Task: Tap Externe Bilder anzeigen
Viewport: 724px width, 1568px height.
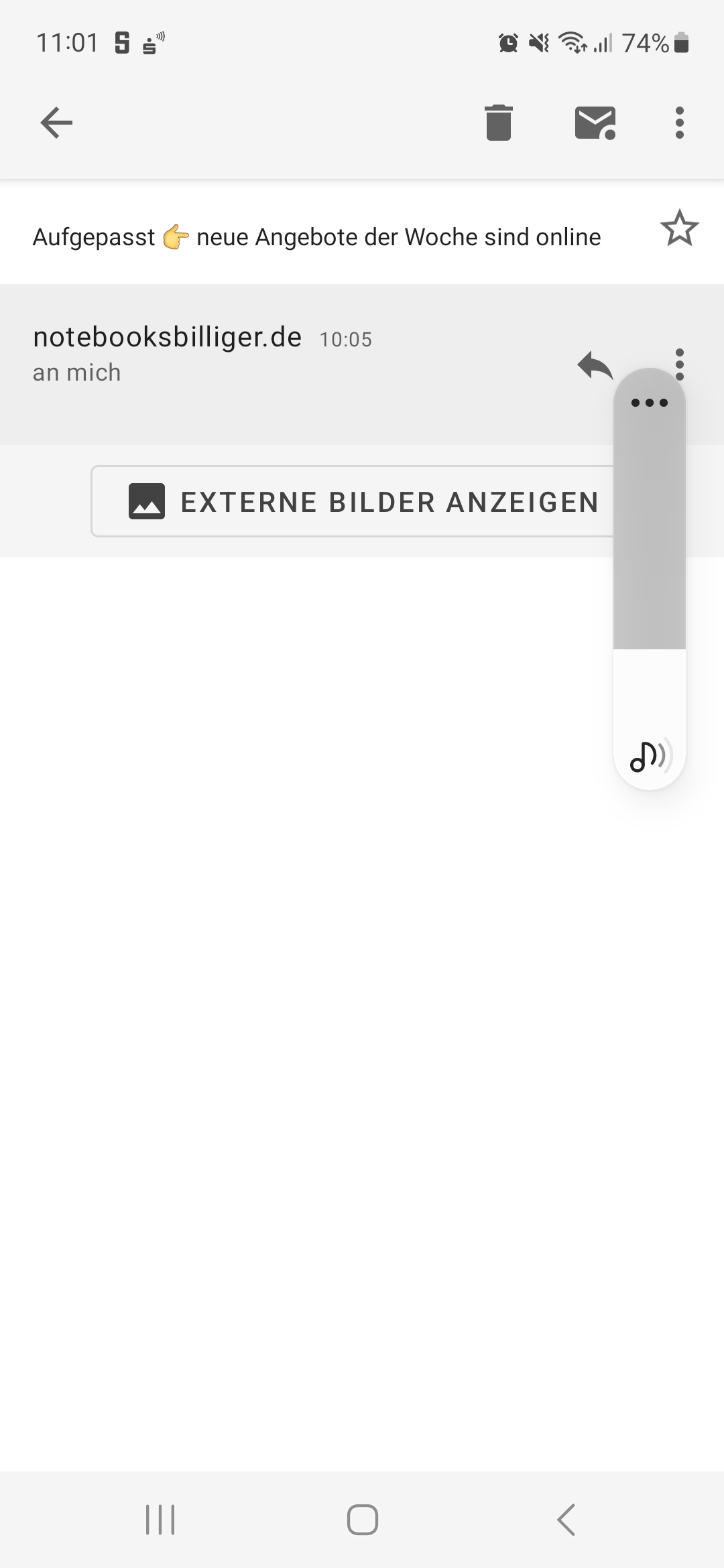Action: click(353, 501)
